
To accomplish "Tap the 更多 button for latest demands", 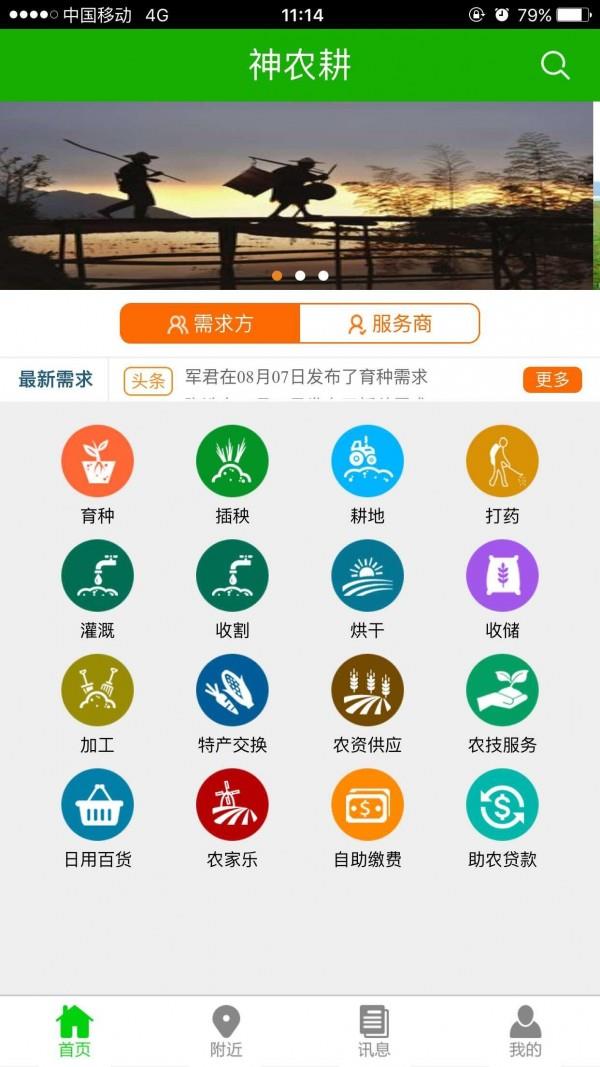I will click(x=552, y=380).
